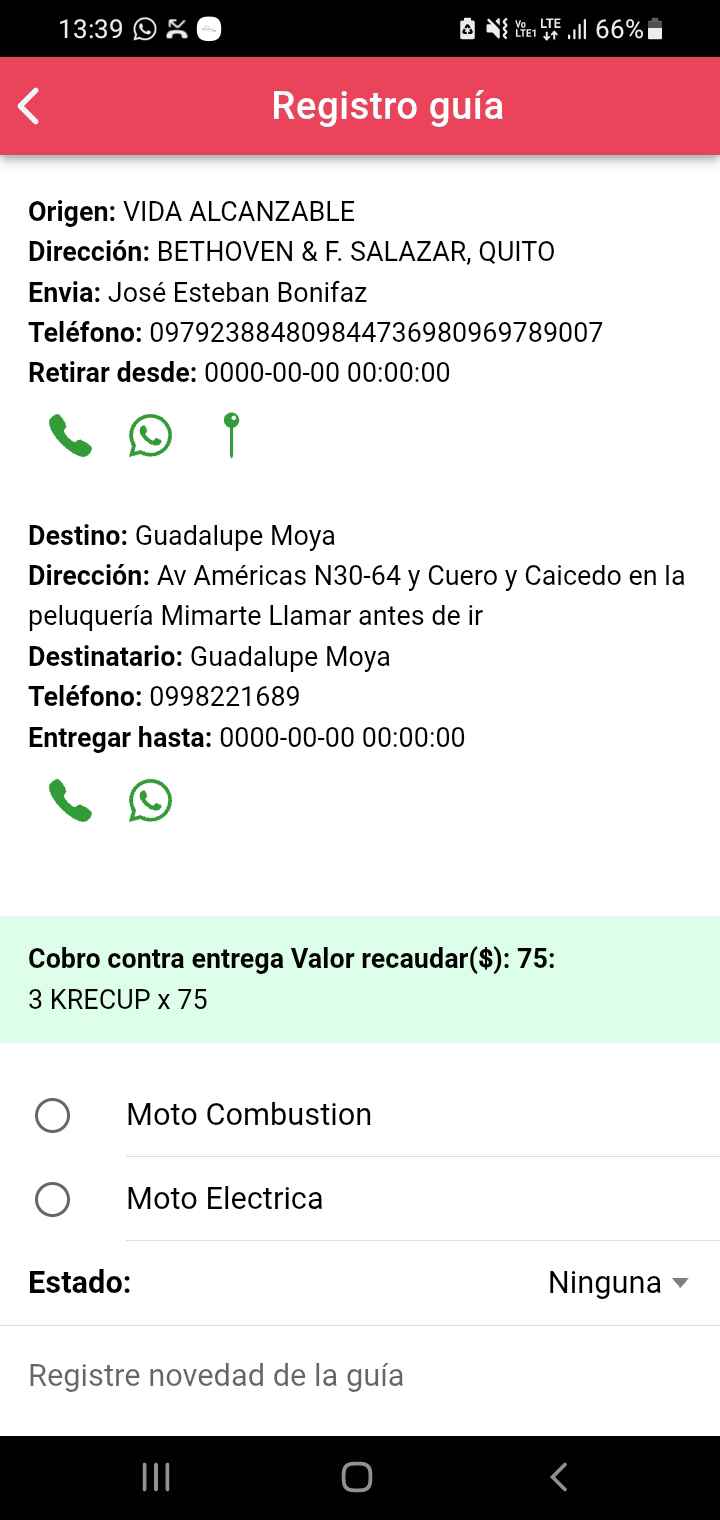Tap the Registre novedad de la guía field
This screenshot has width=720, height=1520.
point(360,1376)
